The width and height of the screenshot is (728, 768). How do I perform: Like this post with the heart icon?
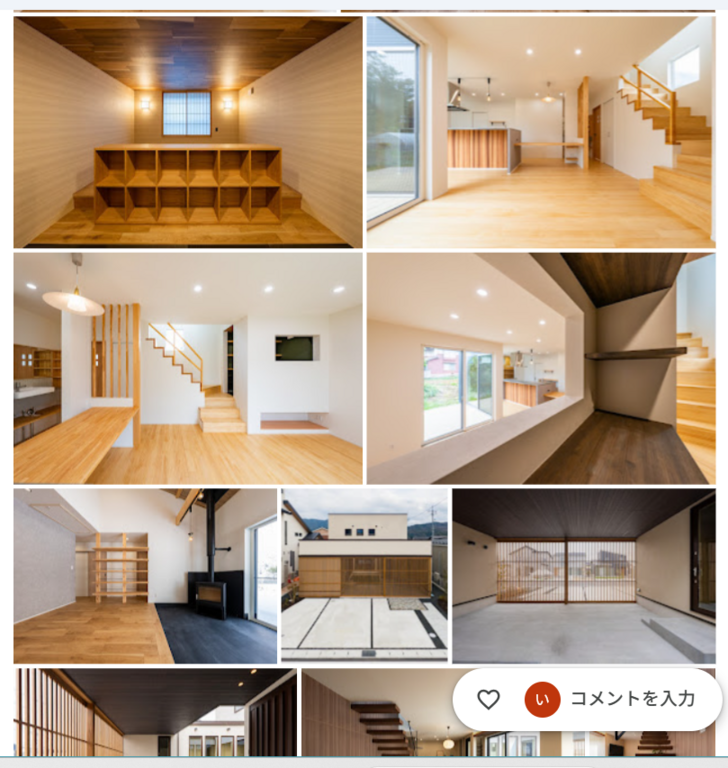click(488, 700)
